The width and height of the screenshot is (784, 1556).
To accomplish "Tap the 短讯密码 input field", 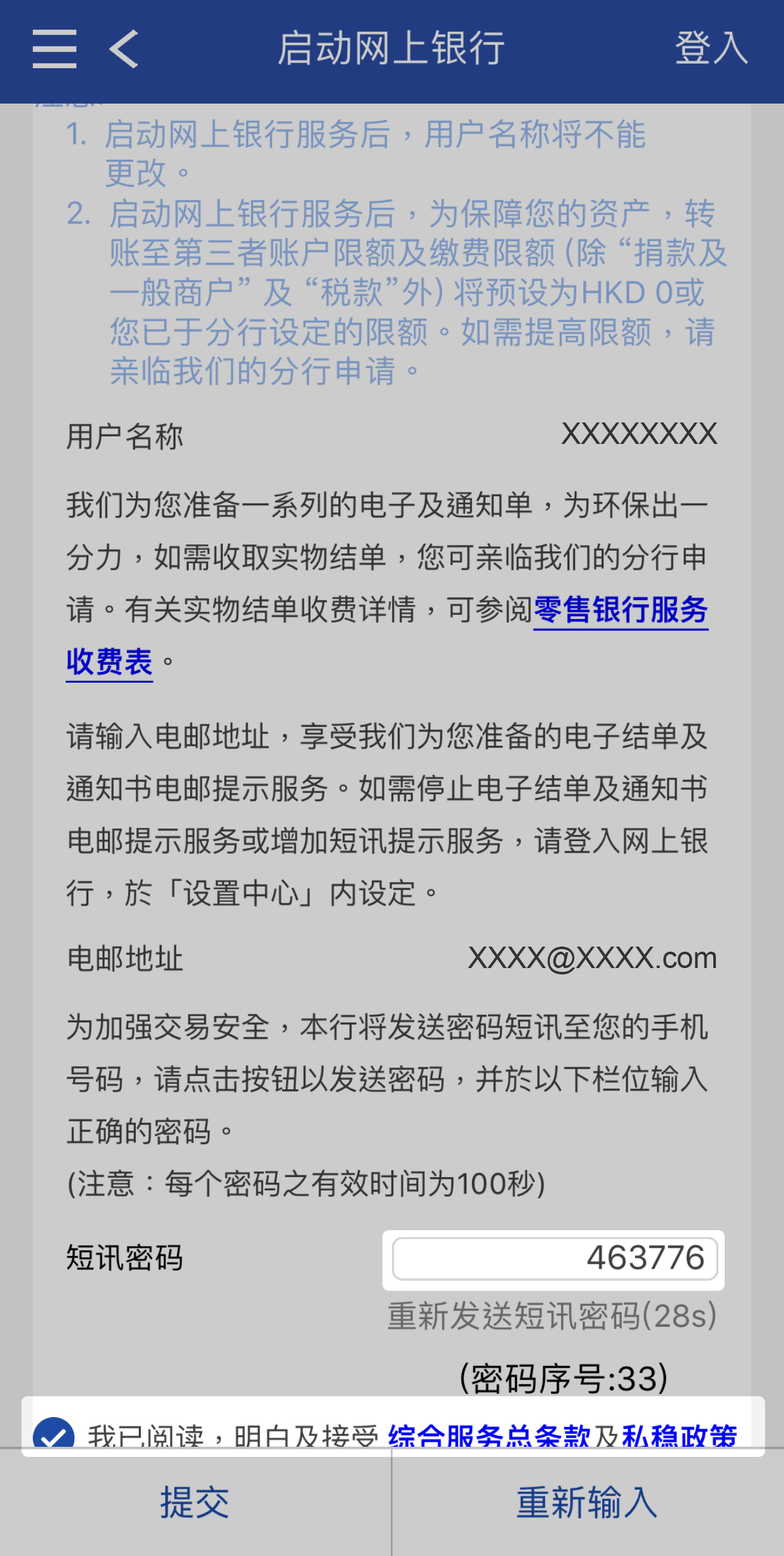I will coord(554,1258).
